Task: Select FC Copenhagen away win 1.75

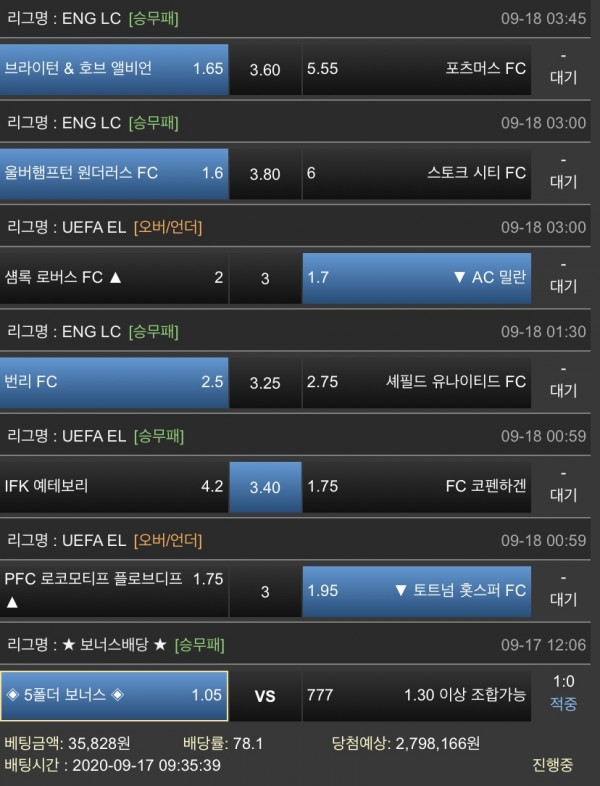Action: 417,487
